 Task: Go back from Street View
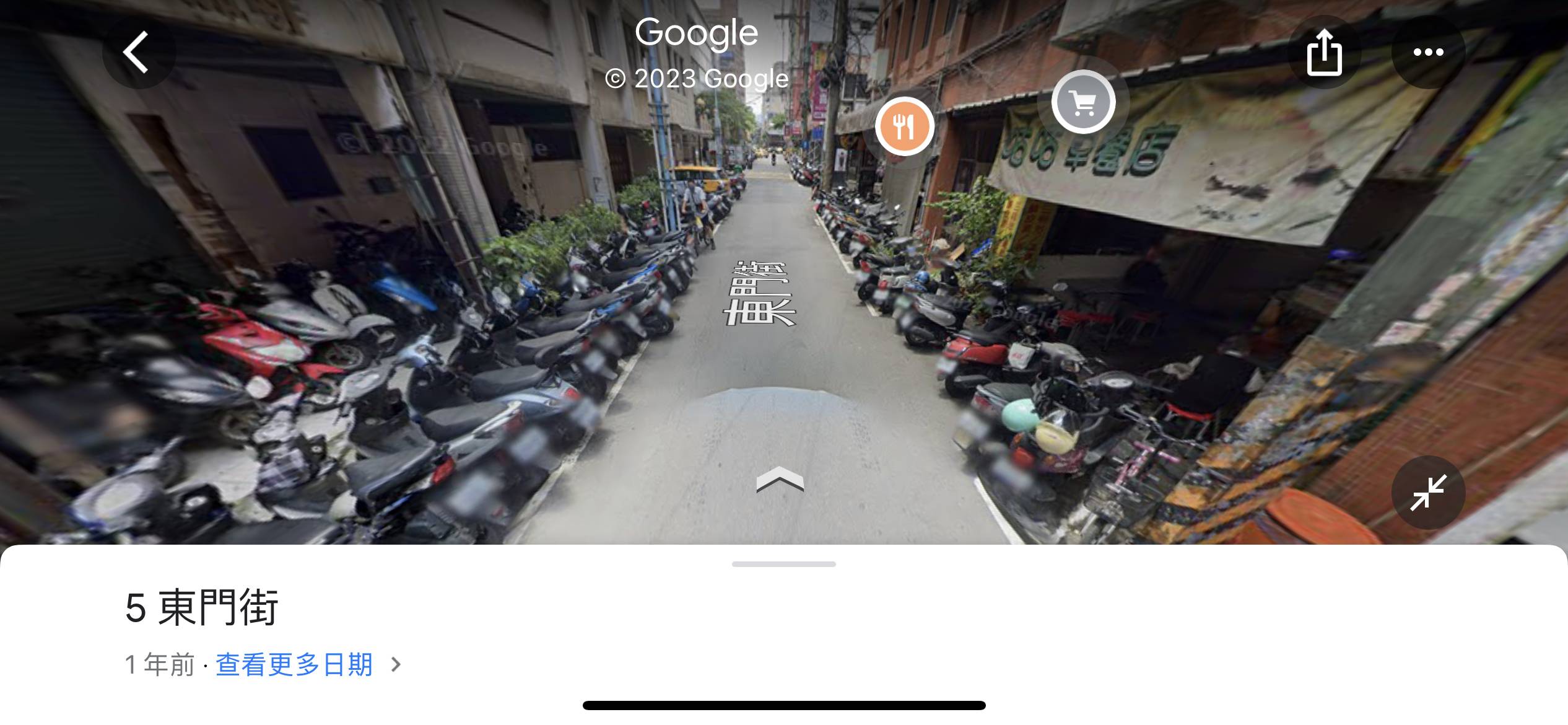(x=138, y=53)
